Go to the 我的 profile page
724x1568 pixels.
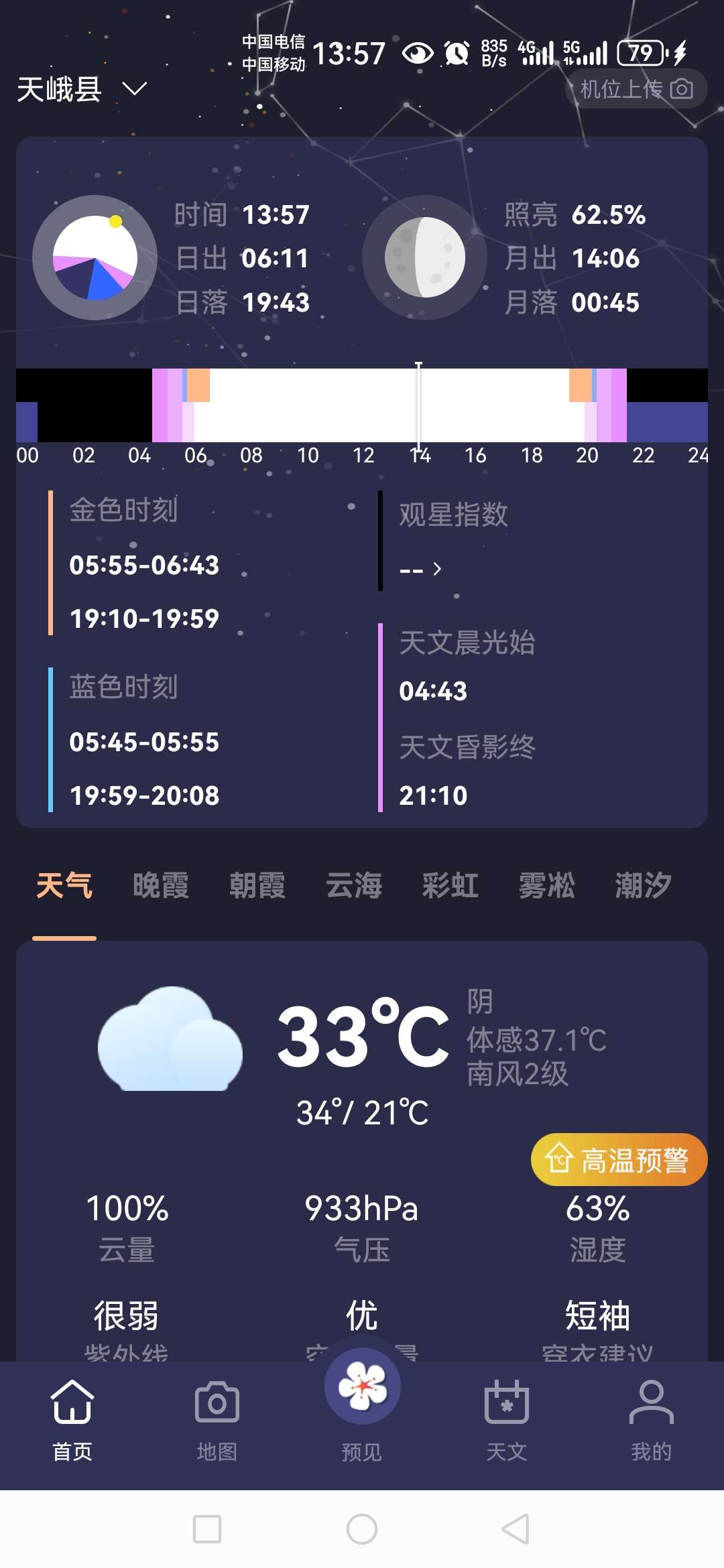click(652, 1420)
